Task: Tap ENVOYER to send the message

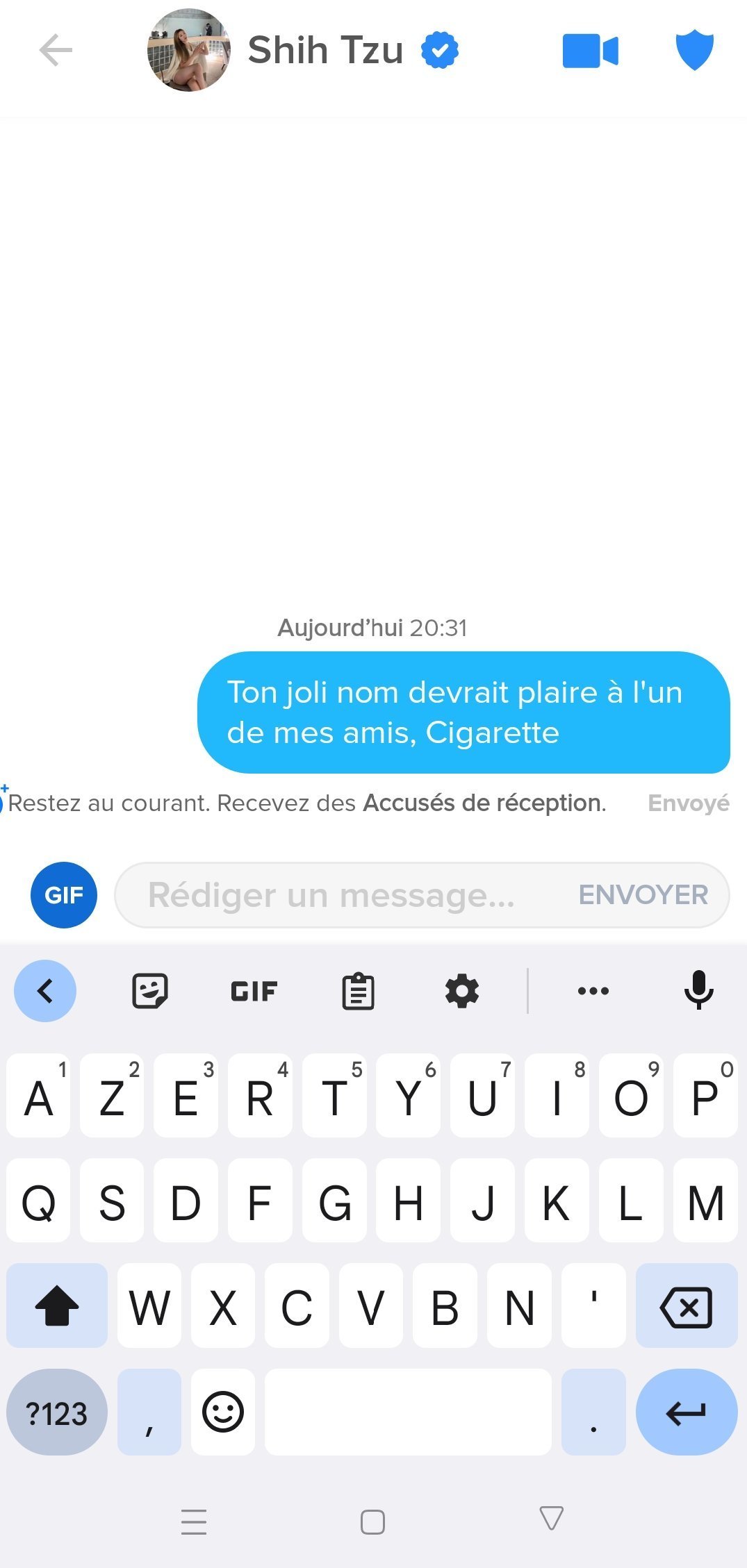Action: (x=643, y=895)
